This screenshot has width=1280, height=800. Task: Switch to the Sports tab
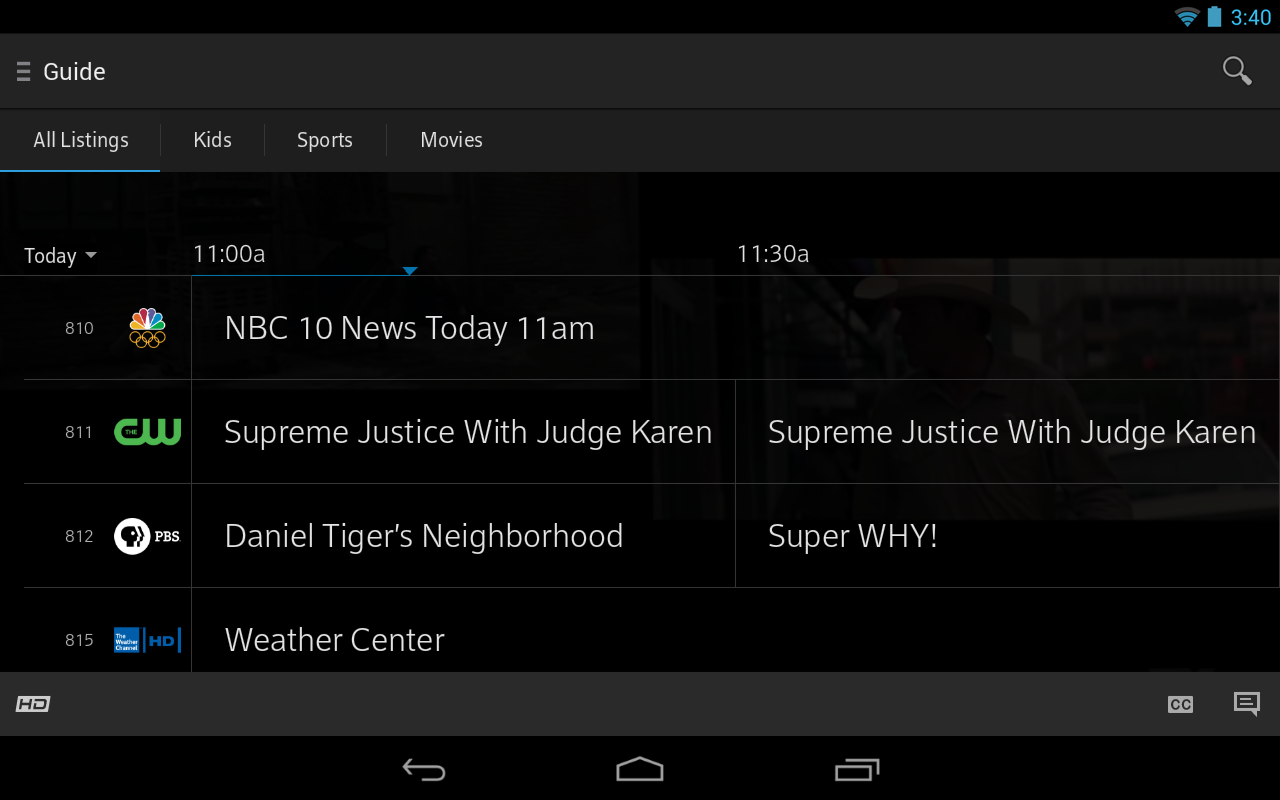[324, 140]
